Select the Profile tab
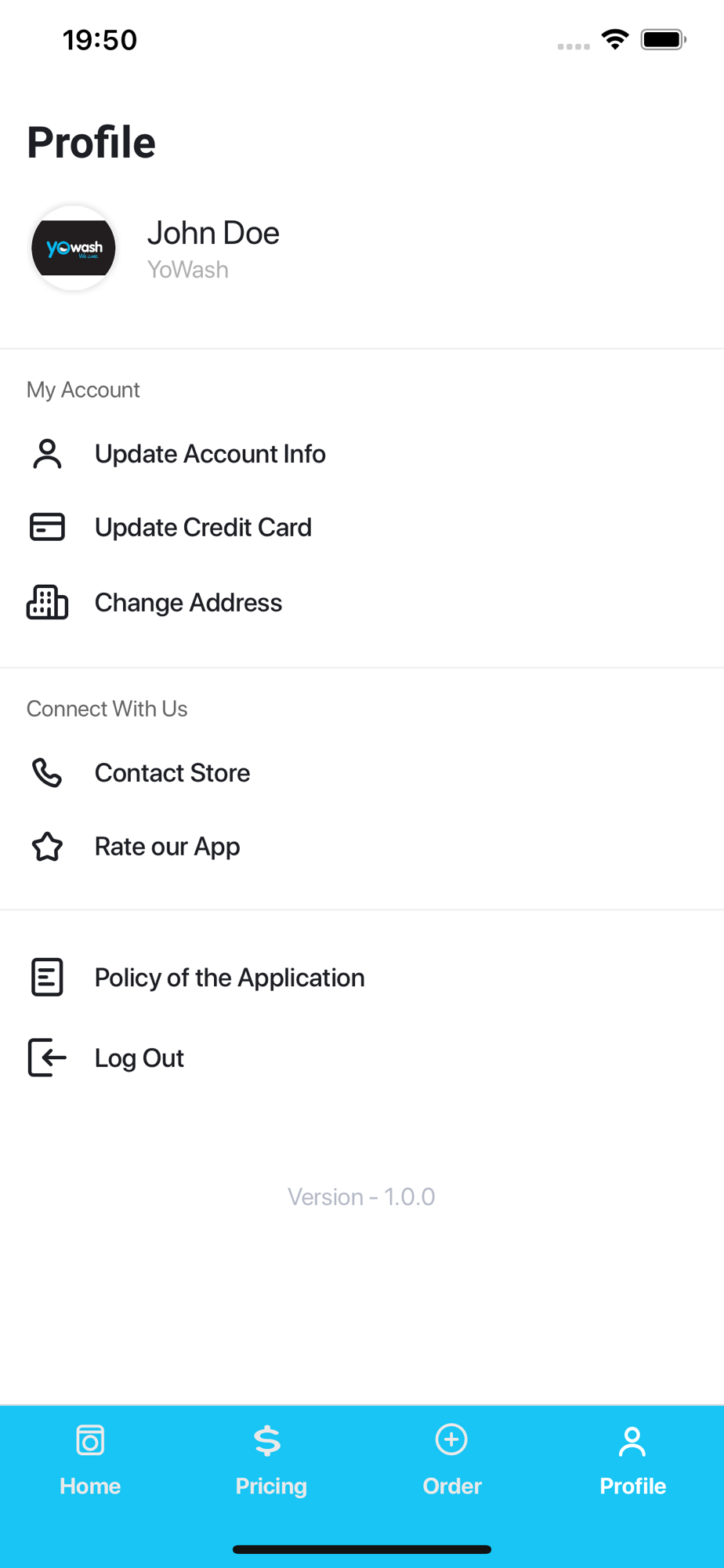This screenshot has width=724, height=1568. click(633, 1461)
